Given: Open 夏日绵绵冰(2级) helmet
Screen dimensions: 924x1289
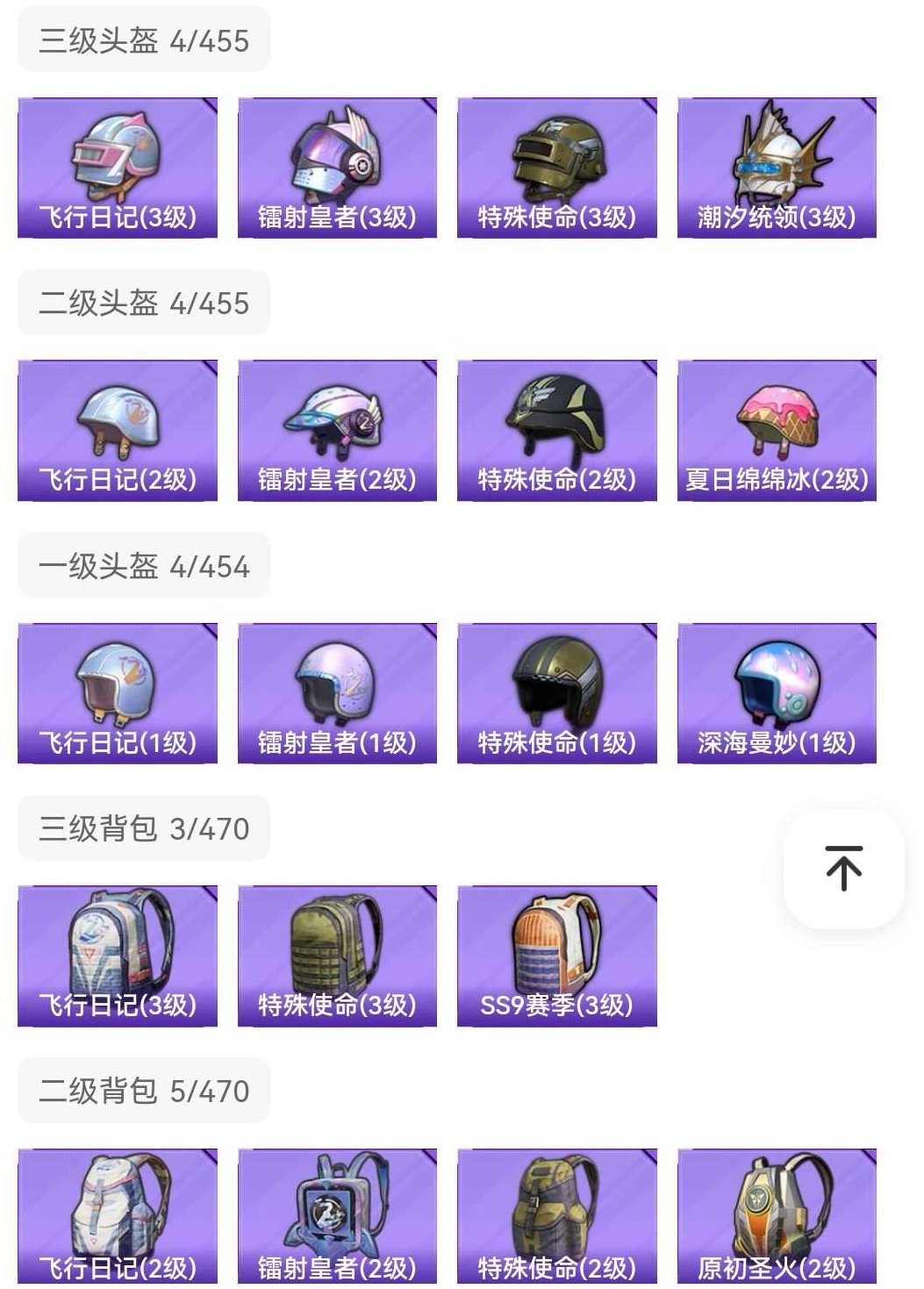Looking at the screenshot, I should (777, 430).
